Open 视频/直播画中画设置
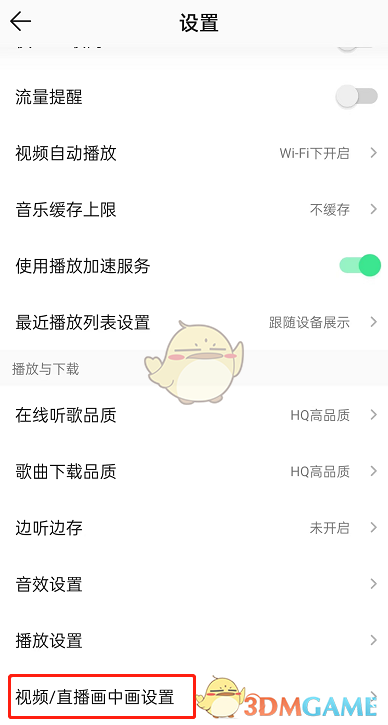Viewport: 388px width, 725px height. click(x=194, y=696)
